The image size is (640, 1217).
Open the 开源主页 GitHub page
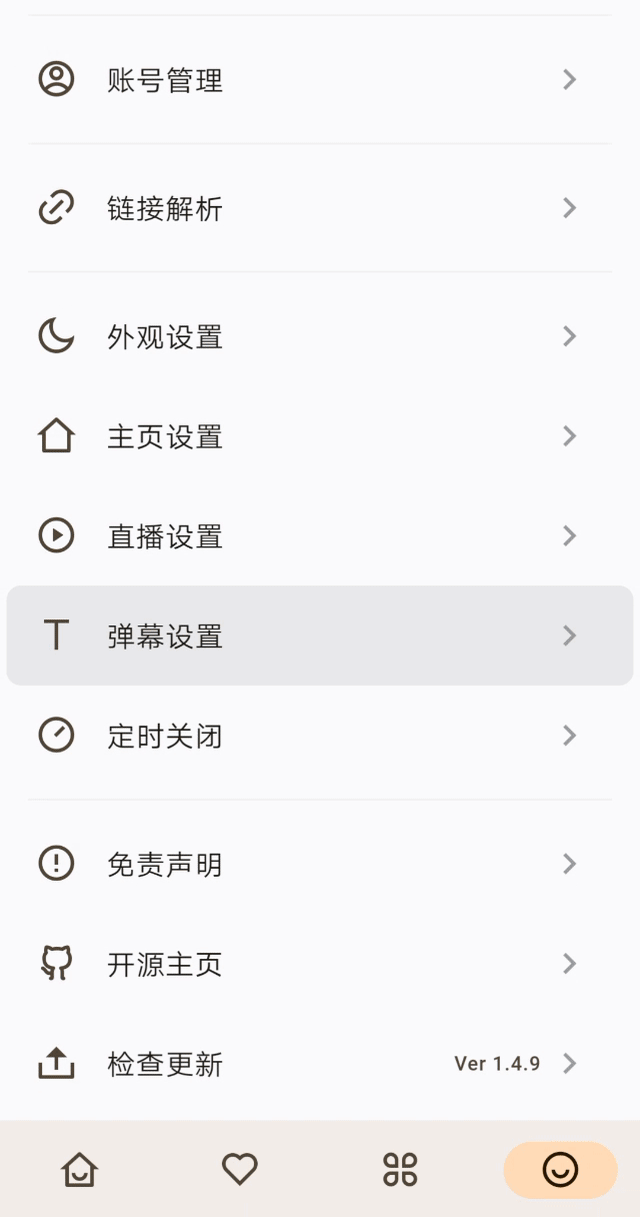[320, 964]
